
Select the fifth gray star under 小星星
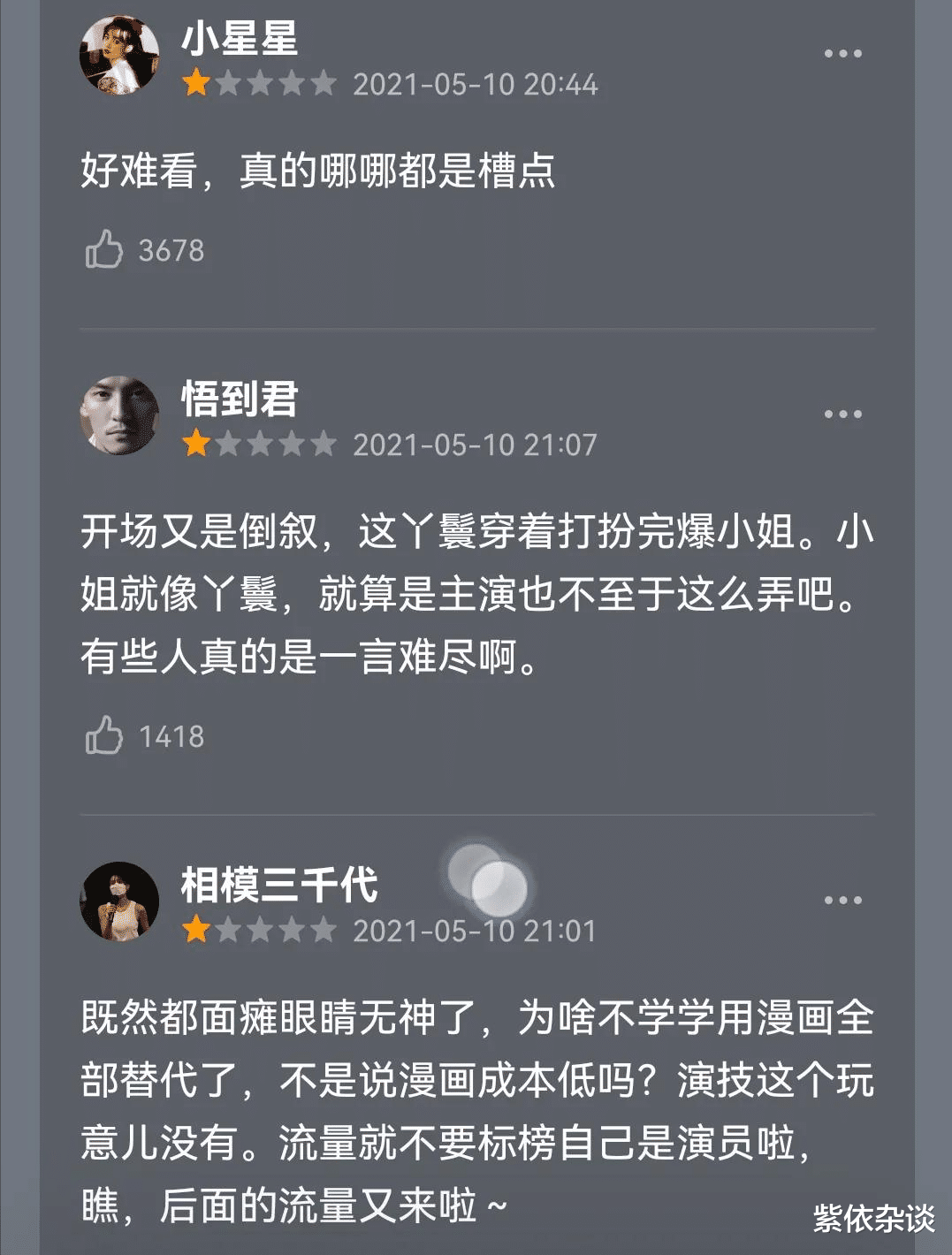click(324, 86)
